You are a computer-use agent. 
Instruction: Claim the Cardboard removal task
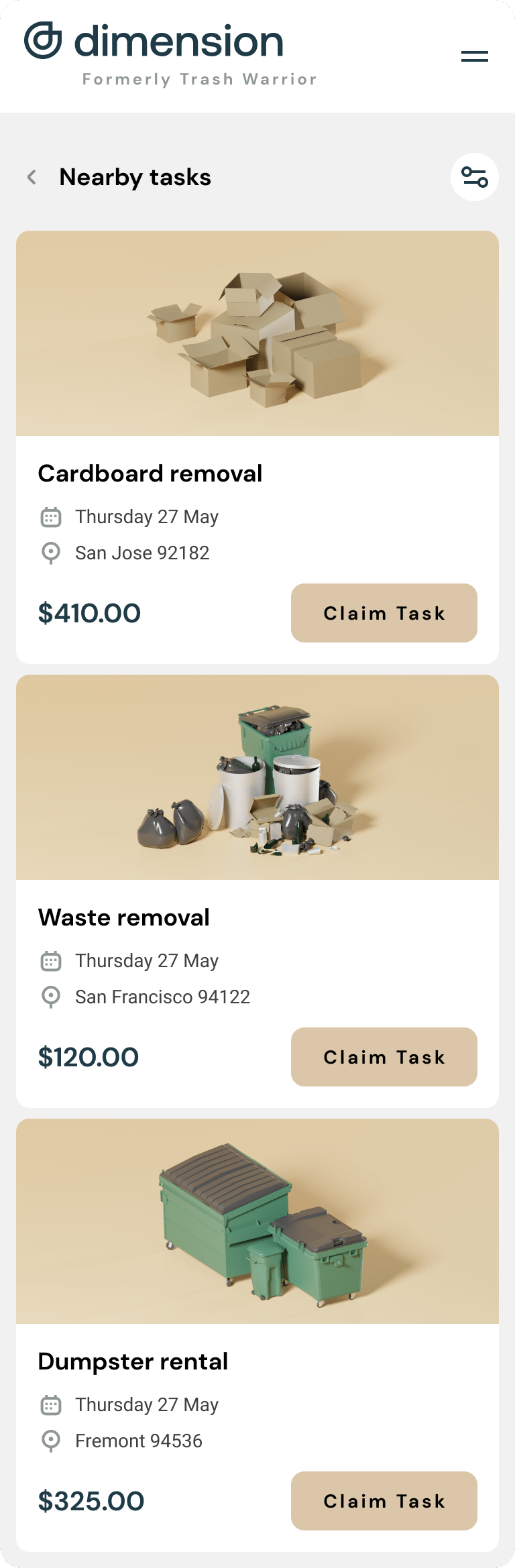(384, 613)
